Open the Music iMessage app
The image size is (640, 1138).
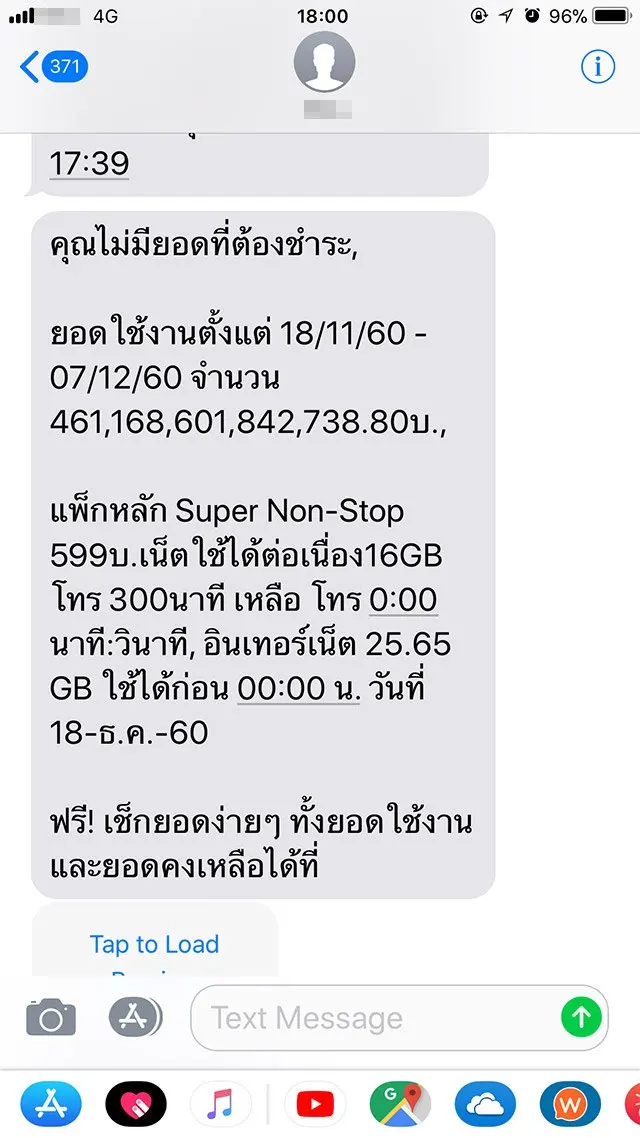[220, 1105]
